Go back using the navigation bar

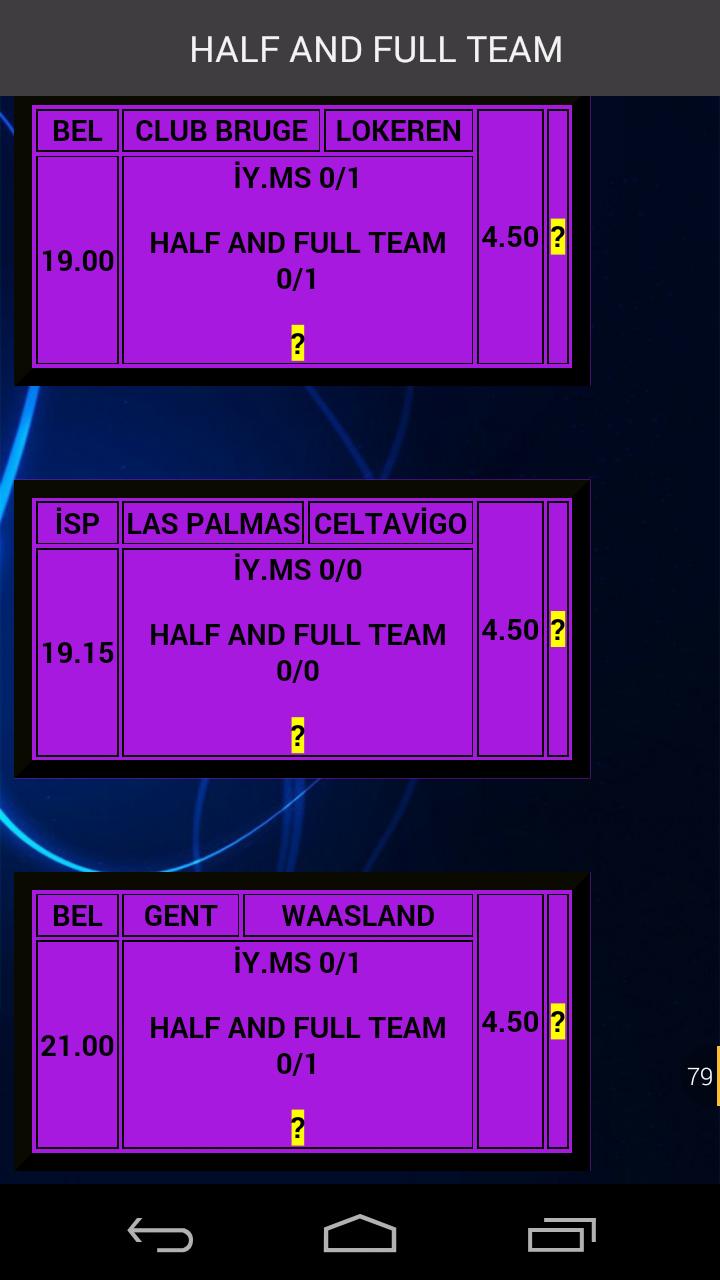click(160, 1234)
